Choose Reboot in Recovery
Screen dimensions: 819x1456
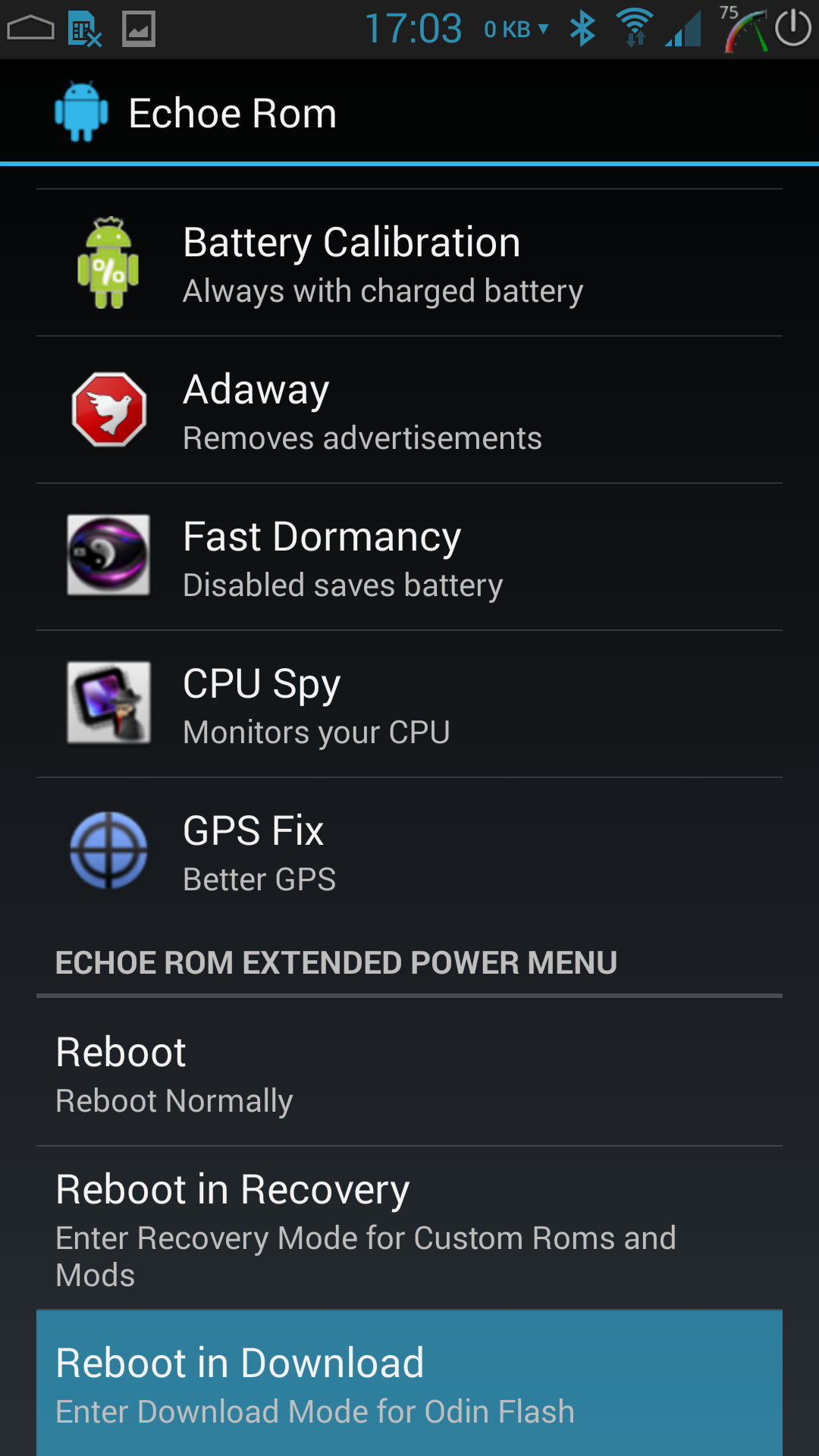(x=409, y=1228)
